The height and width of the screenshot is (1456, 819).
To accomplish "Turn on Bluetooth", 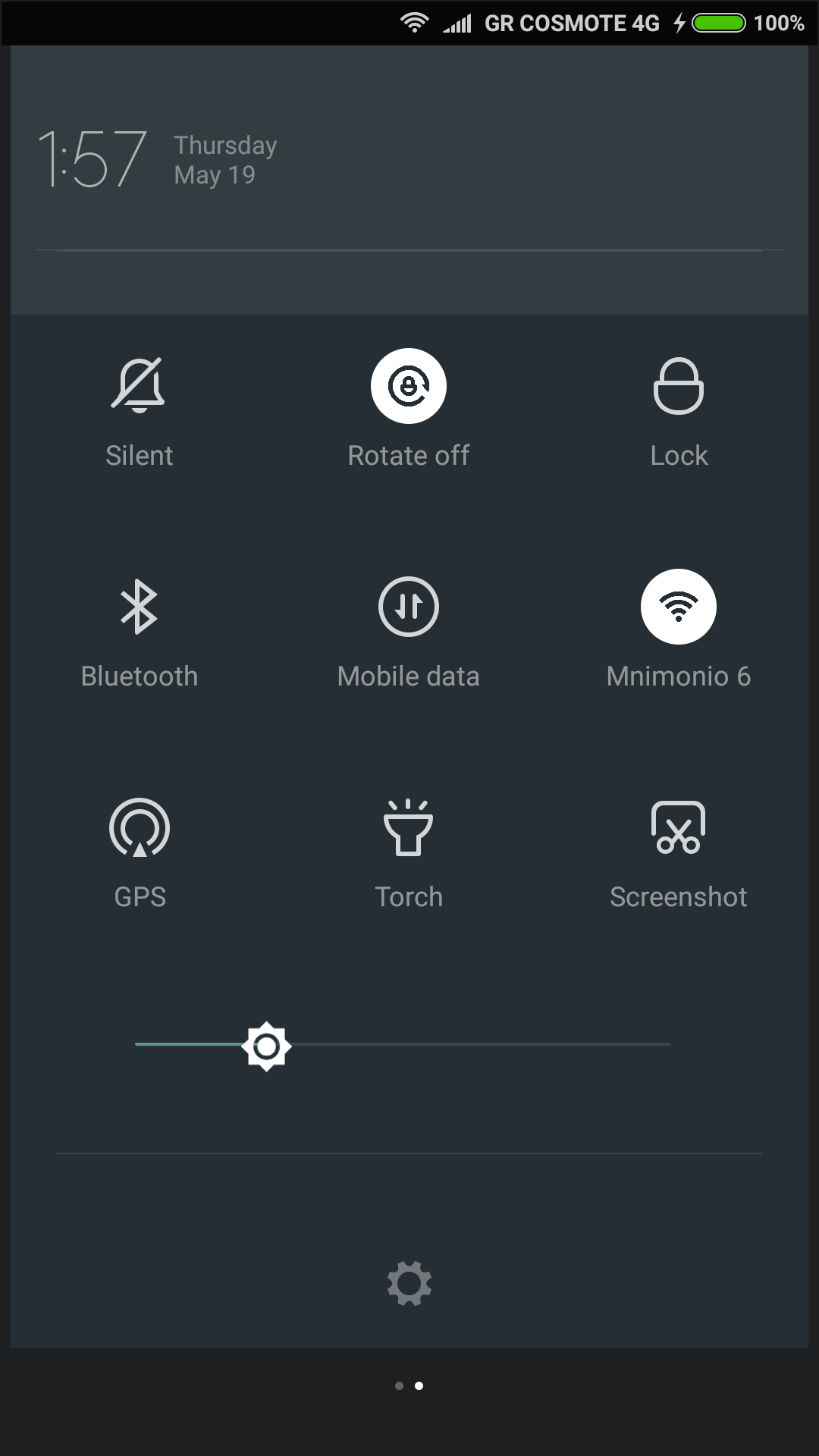I will [x=139, y=607].
